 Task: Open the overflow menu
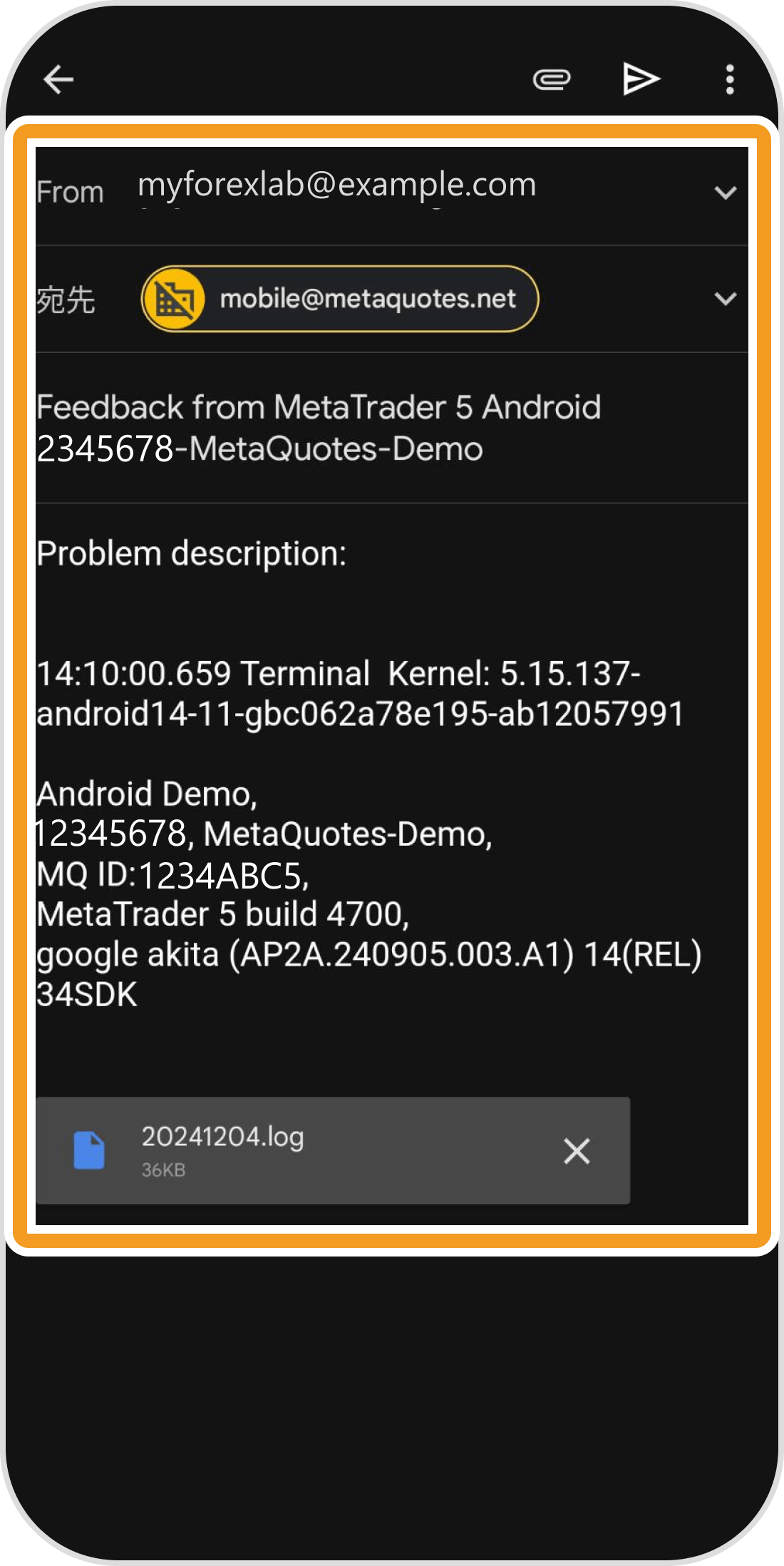point(729,79)
